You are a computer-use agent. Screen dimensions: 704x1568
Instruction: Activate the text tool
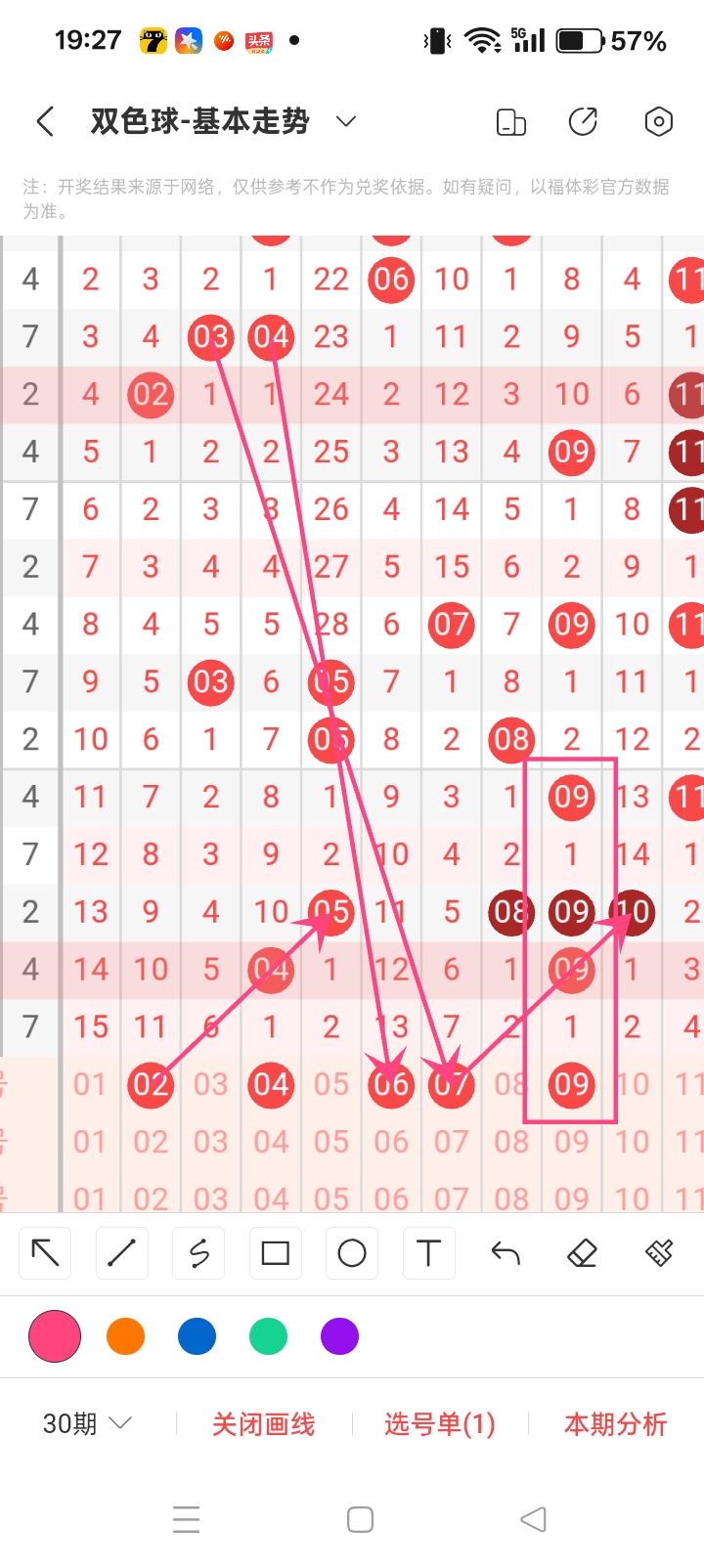point(428,1252)
